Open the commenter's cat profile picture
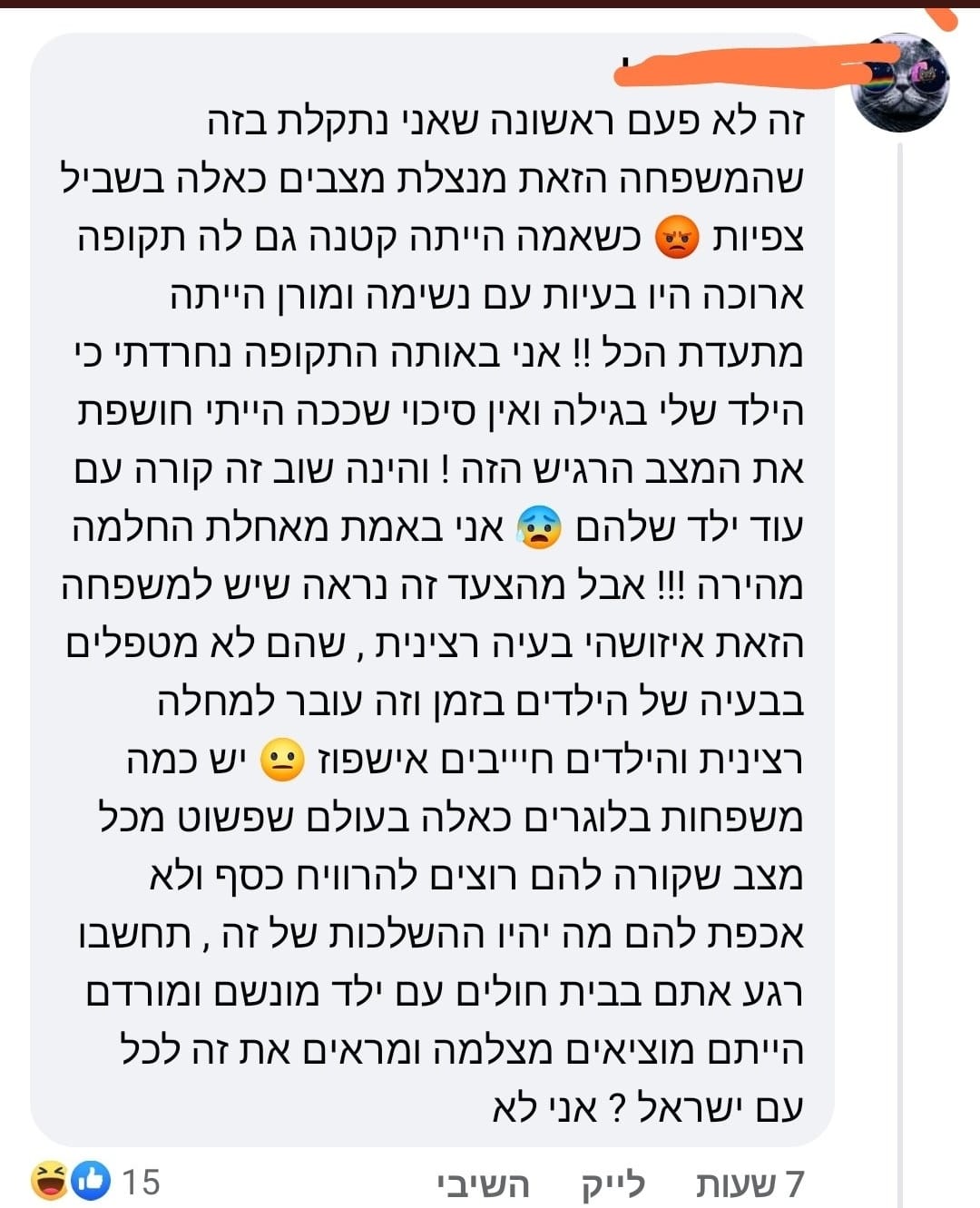The height and width of the screenshot is (1208, 980). click(900, 83)
